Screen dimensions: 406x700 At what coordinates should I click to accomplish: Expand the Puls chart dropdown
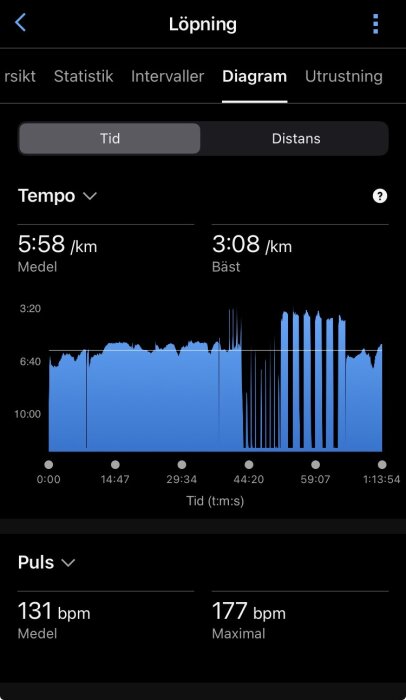pyautogui.click(x=46, y=562)
